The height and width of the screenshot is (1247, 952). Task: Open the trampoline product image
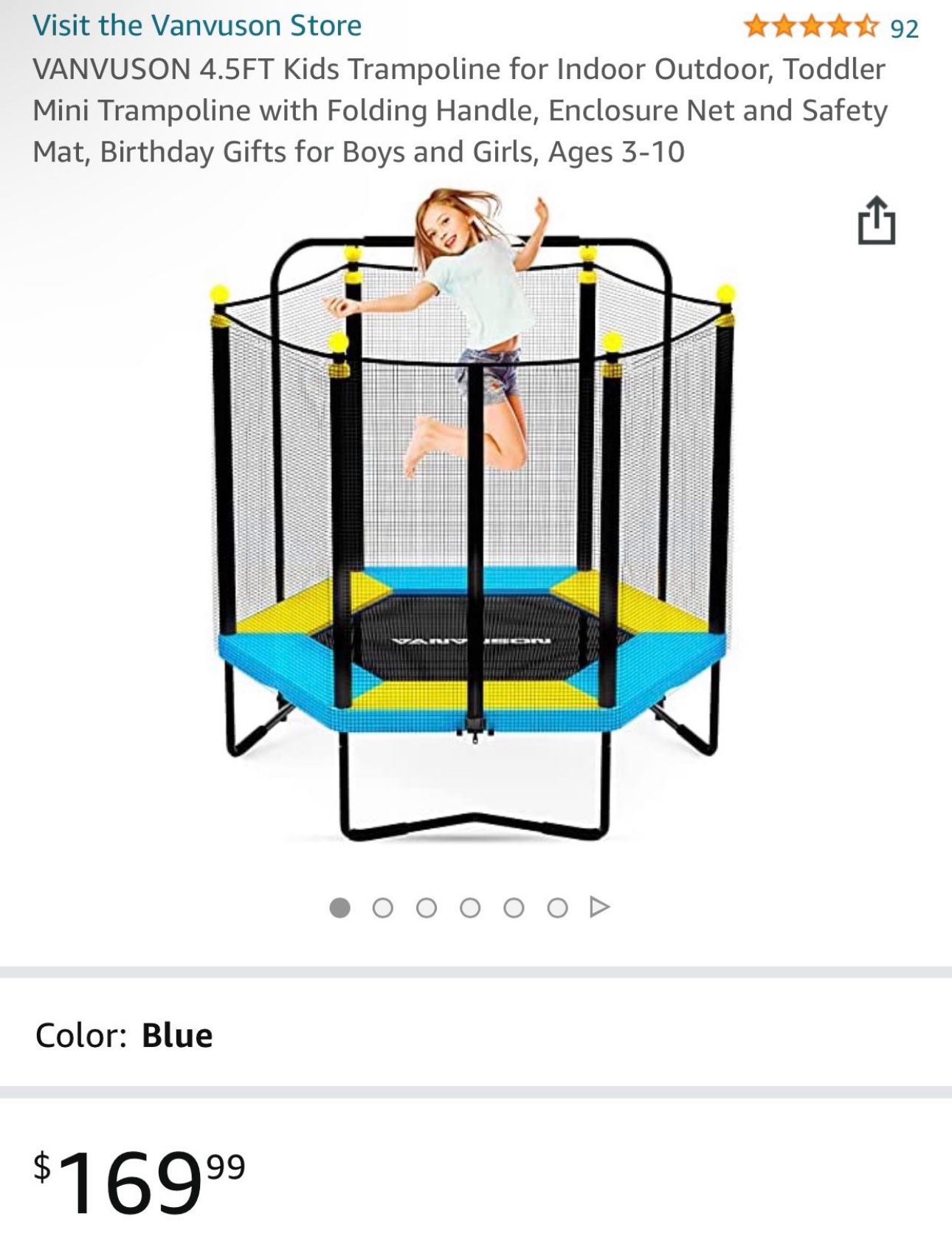pos(472,517)
